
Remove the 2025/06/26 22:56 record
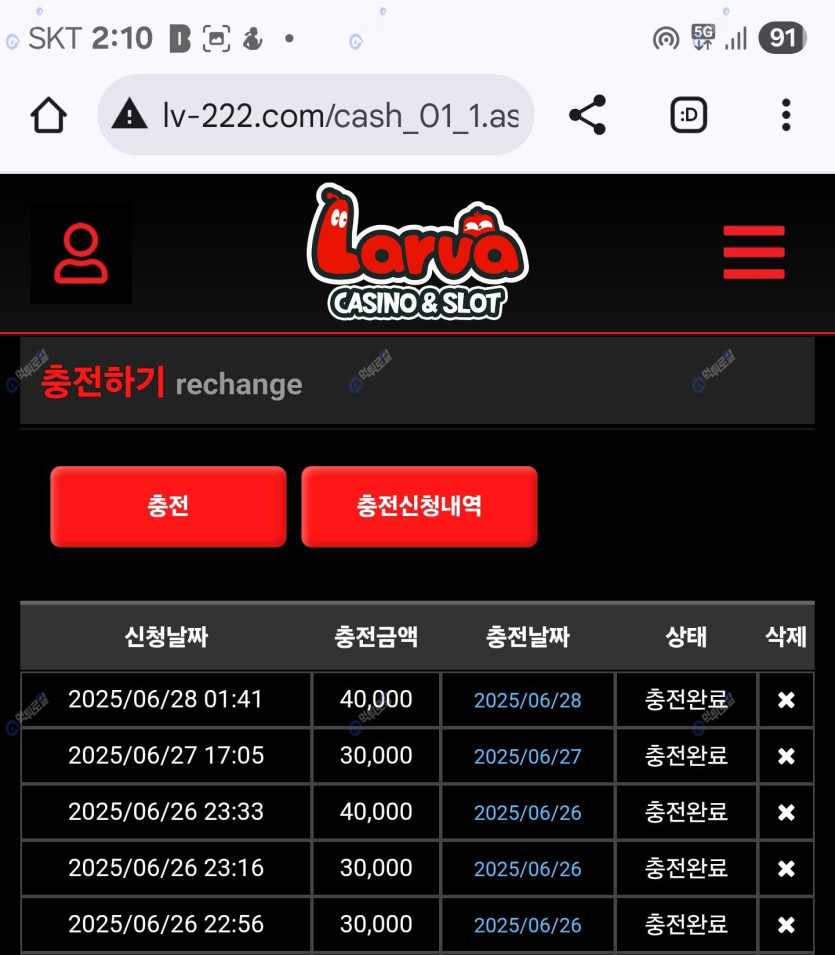(x=786, y=925)
